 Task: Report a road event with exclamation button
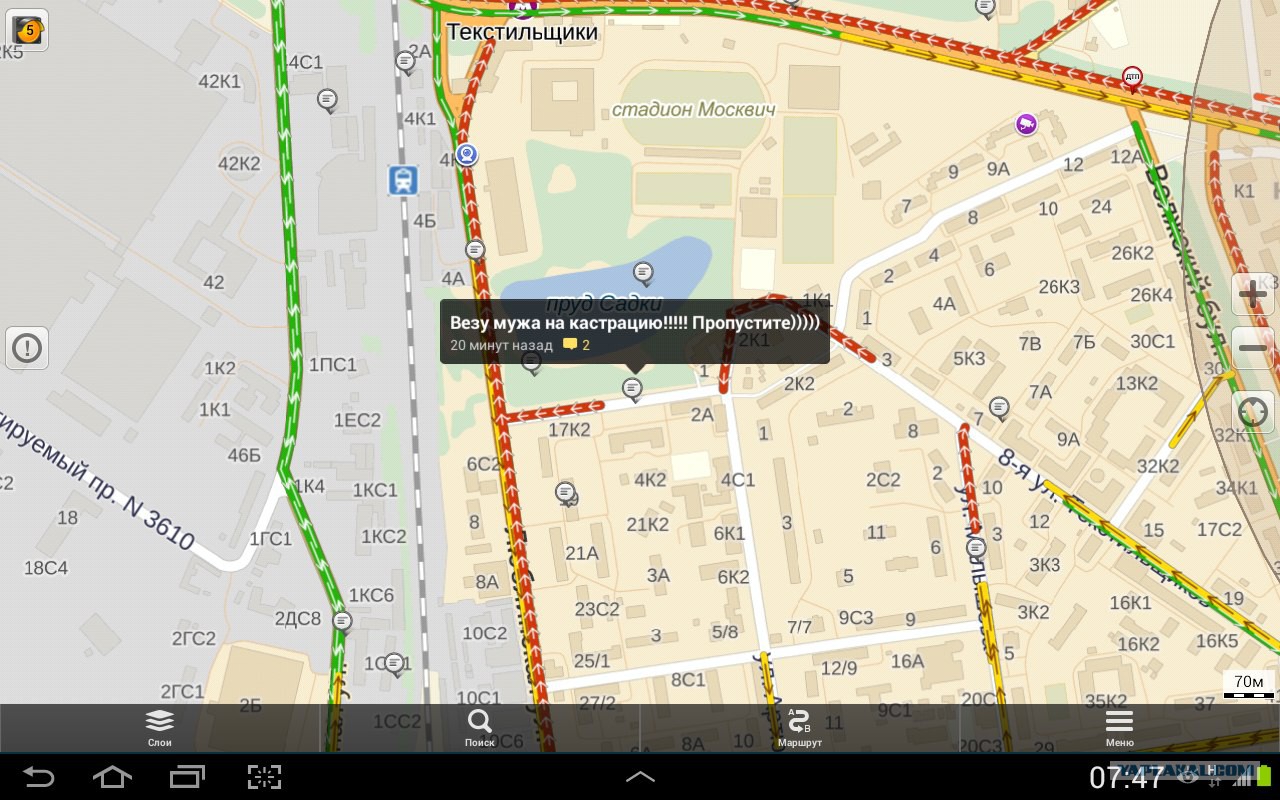[27, 348]
